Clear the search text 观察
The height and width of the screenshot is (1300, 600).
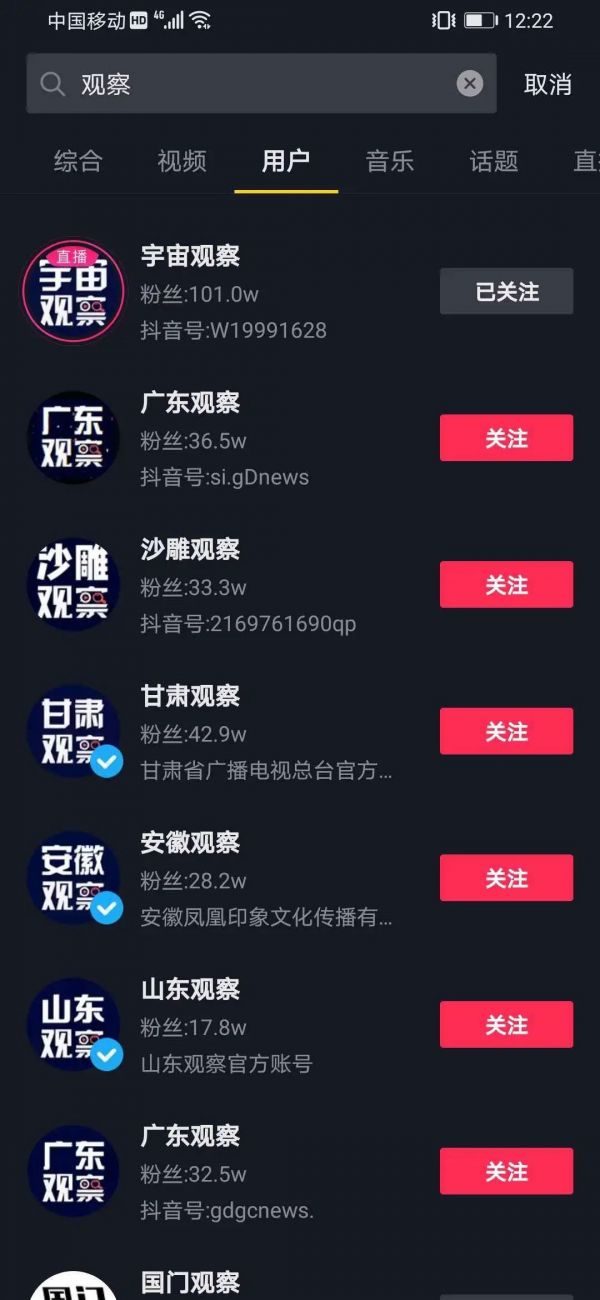pos(470,84)
